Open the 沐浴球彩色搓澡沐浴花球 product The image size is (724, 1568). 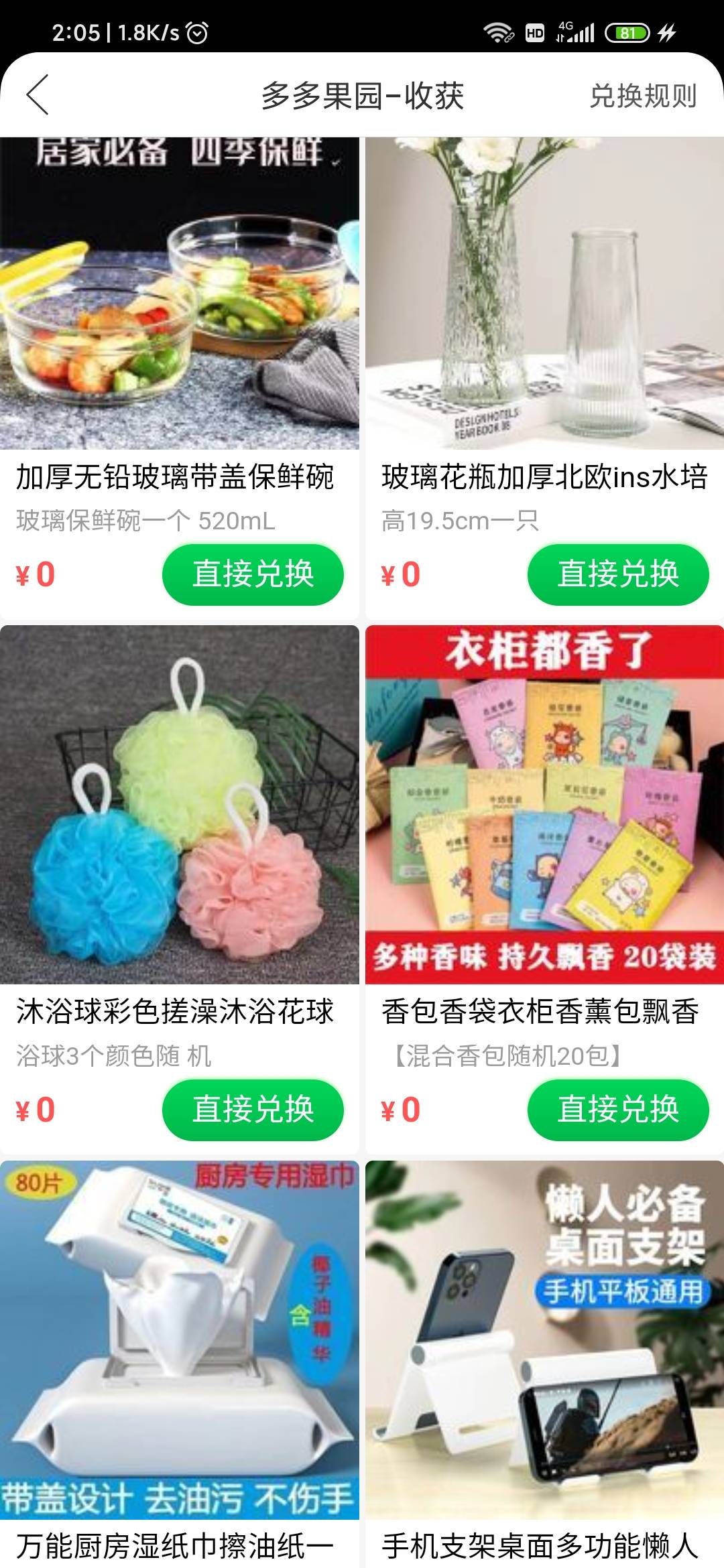[x=180, y=804]
